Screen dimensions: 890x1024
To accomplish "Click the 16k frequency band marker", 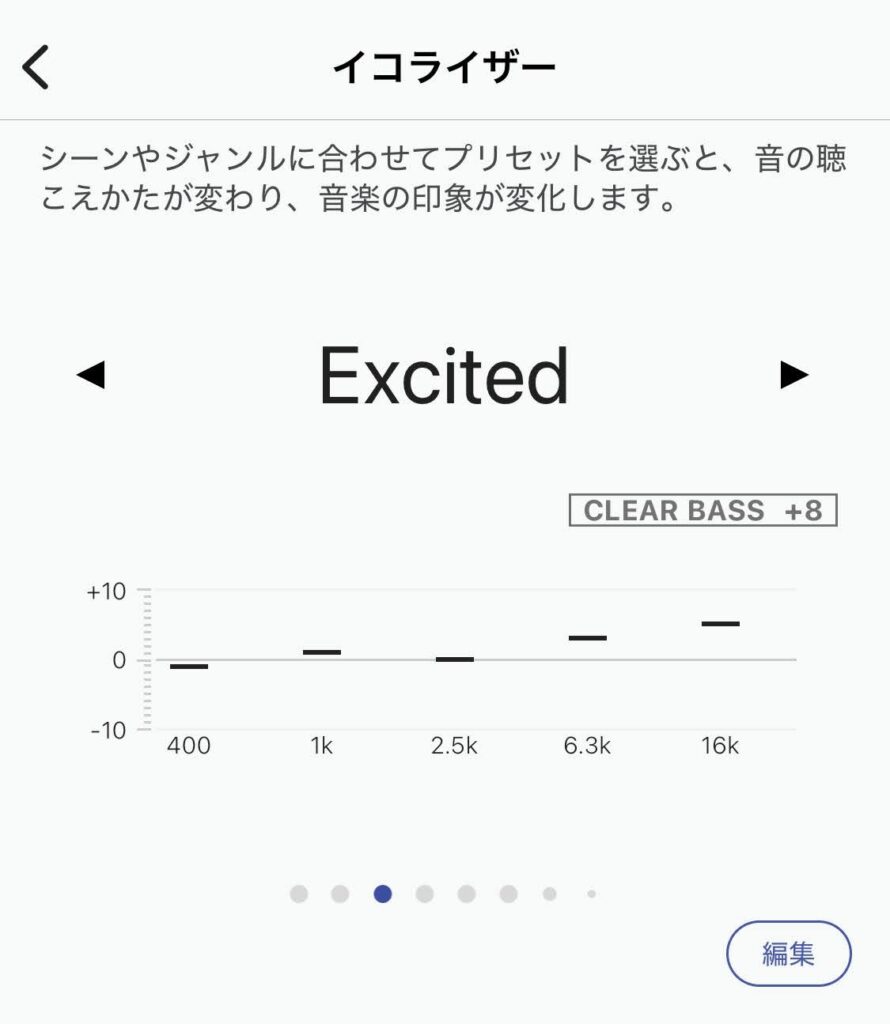I will (x=718, y=622).
